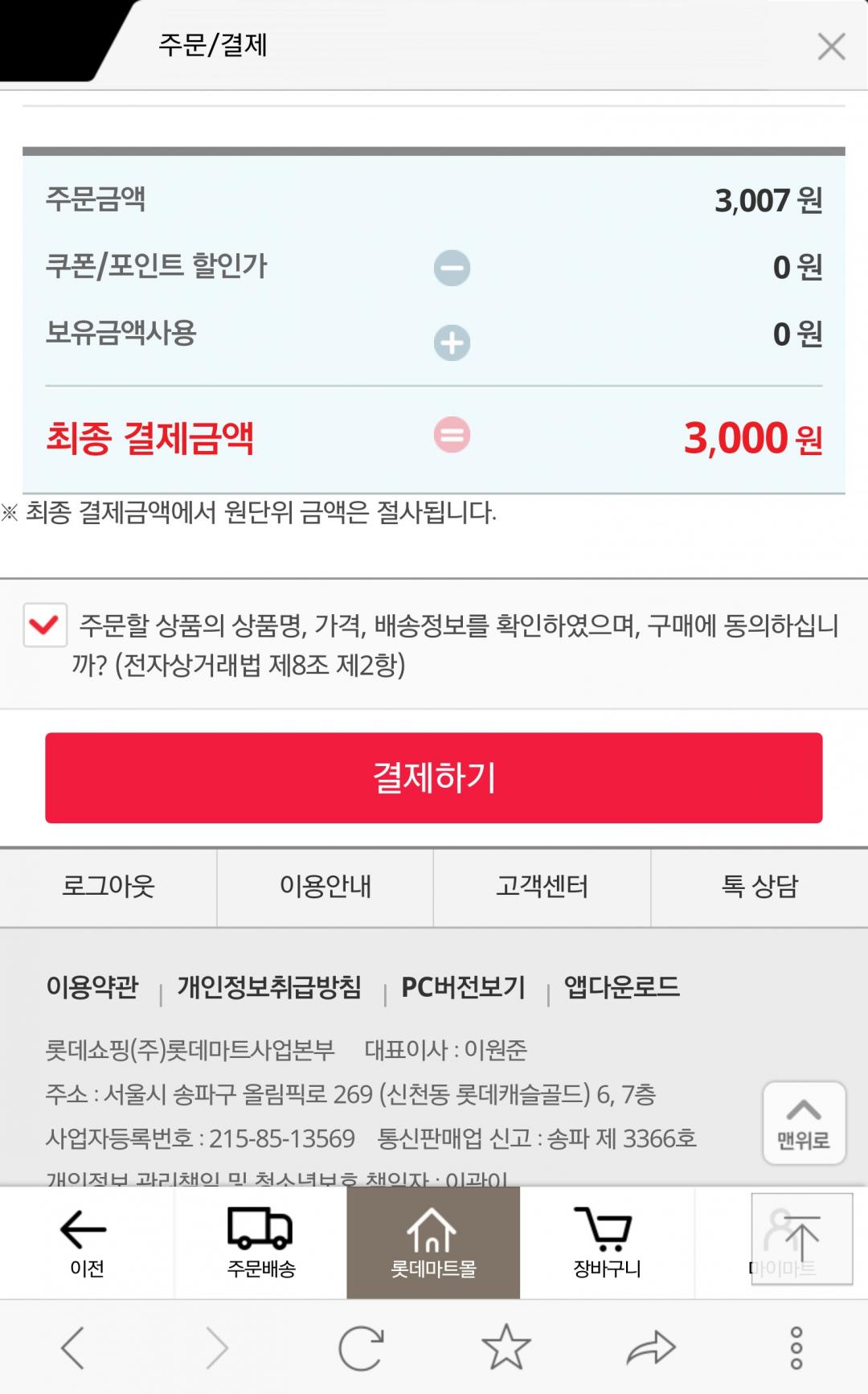Reload the page in the browser
Viewport: 868px width, 1394px height.
tap(361, 1348)
